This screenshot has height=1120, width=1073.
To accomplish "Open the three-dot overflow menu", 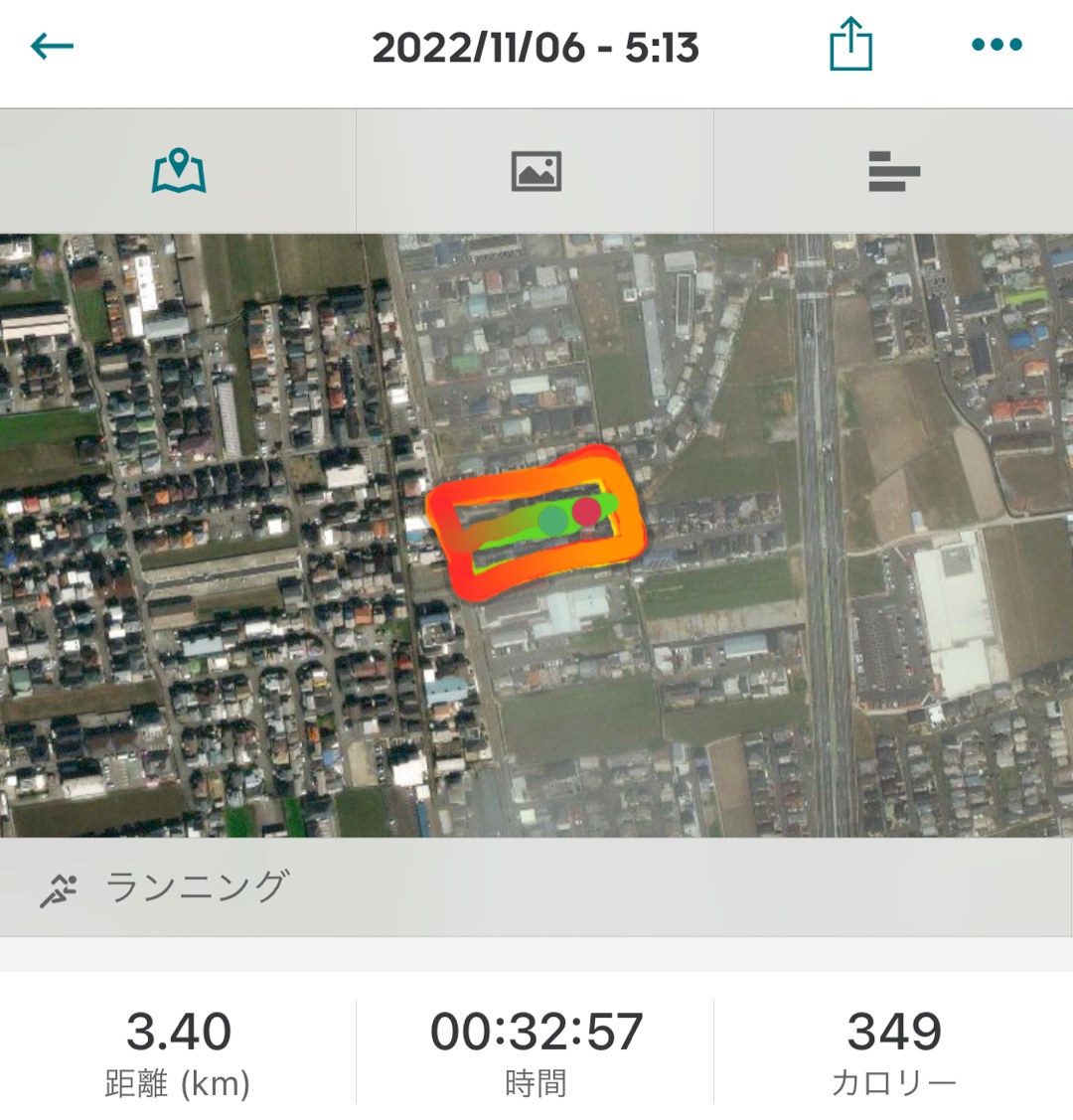I will 996,45.
